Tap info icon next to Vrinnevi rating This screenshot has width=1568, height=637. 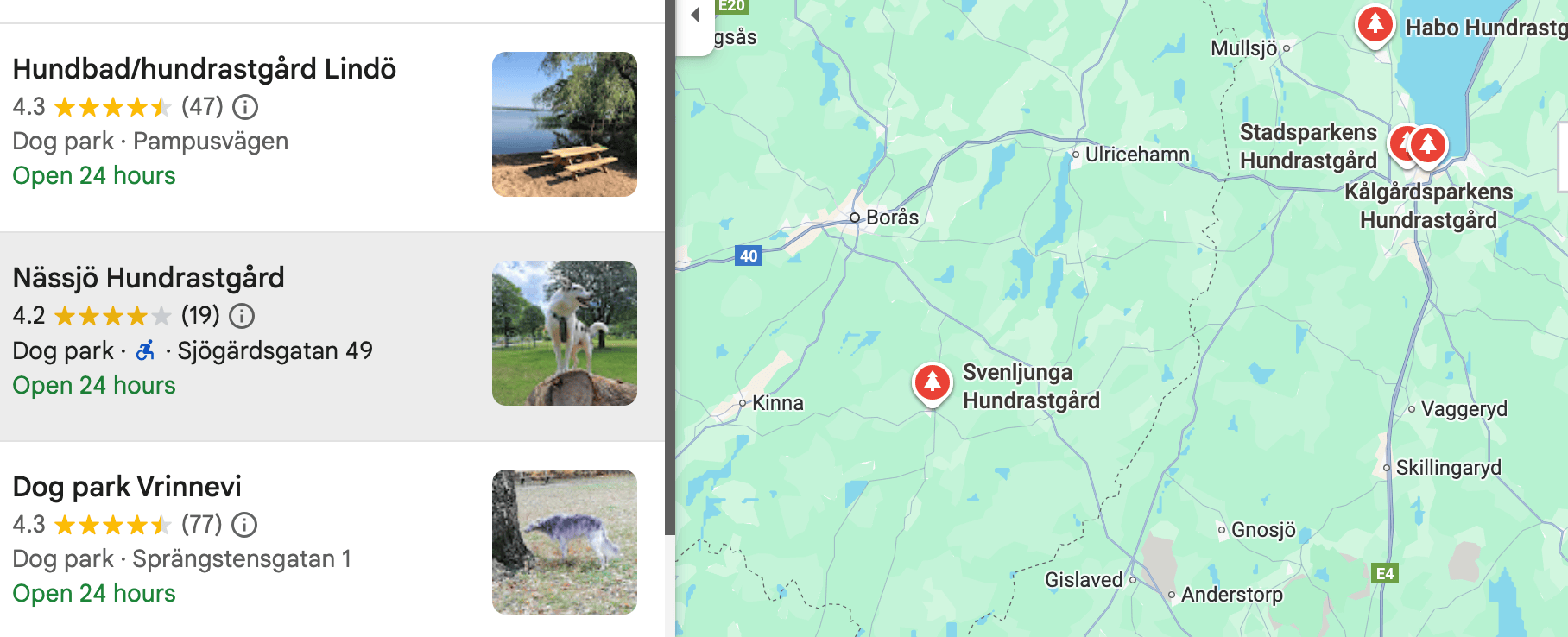point(245,525)
